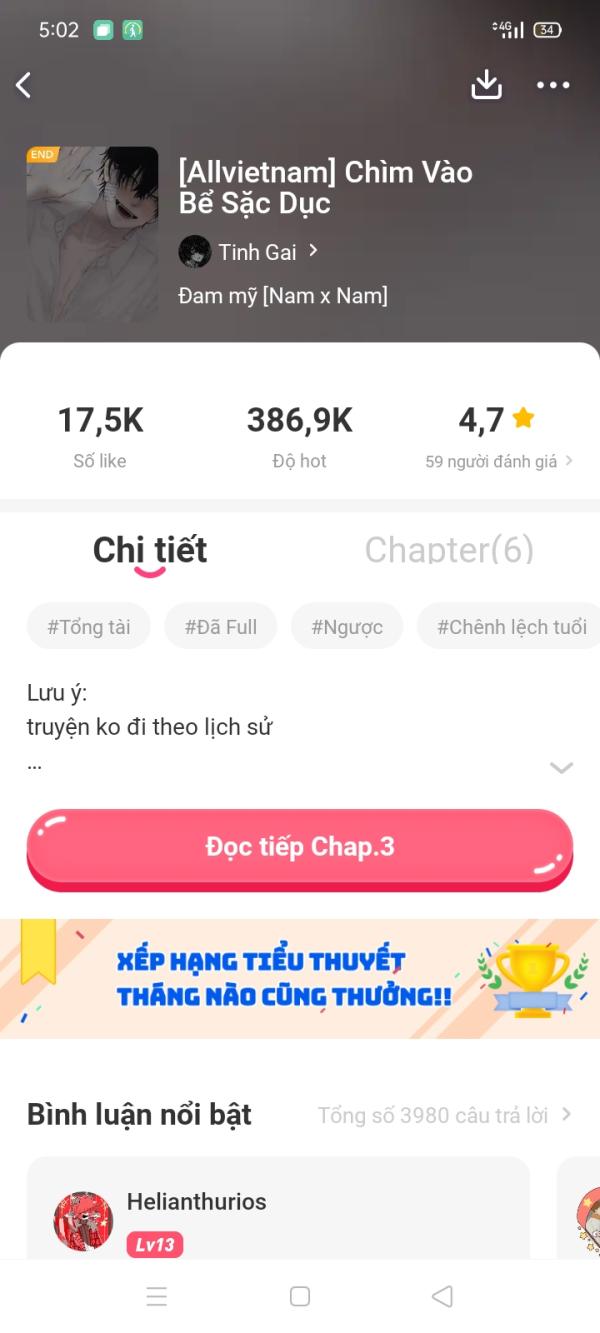Expand the full story description
This screenshot has width=600, height=1333.
(561, 767)
